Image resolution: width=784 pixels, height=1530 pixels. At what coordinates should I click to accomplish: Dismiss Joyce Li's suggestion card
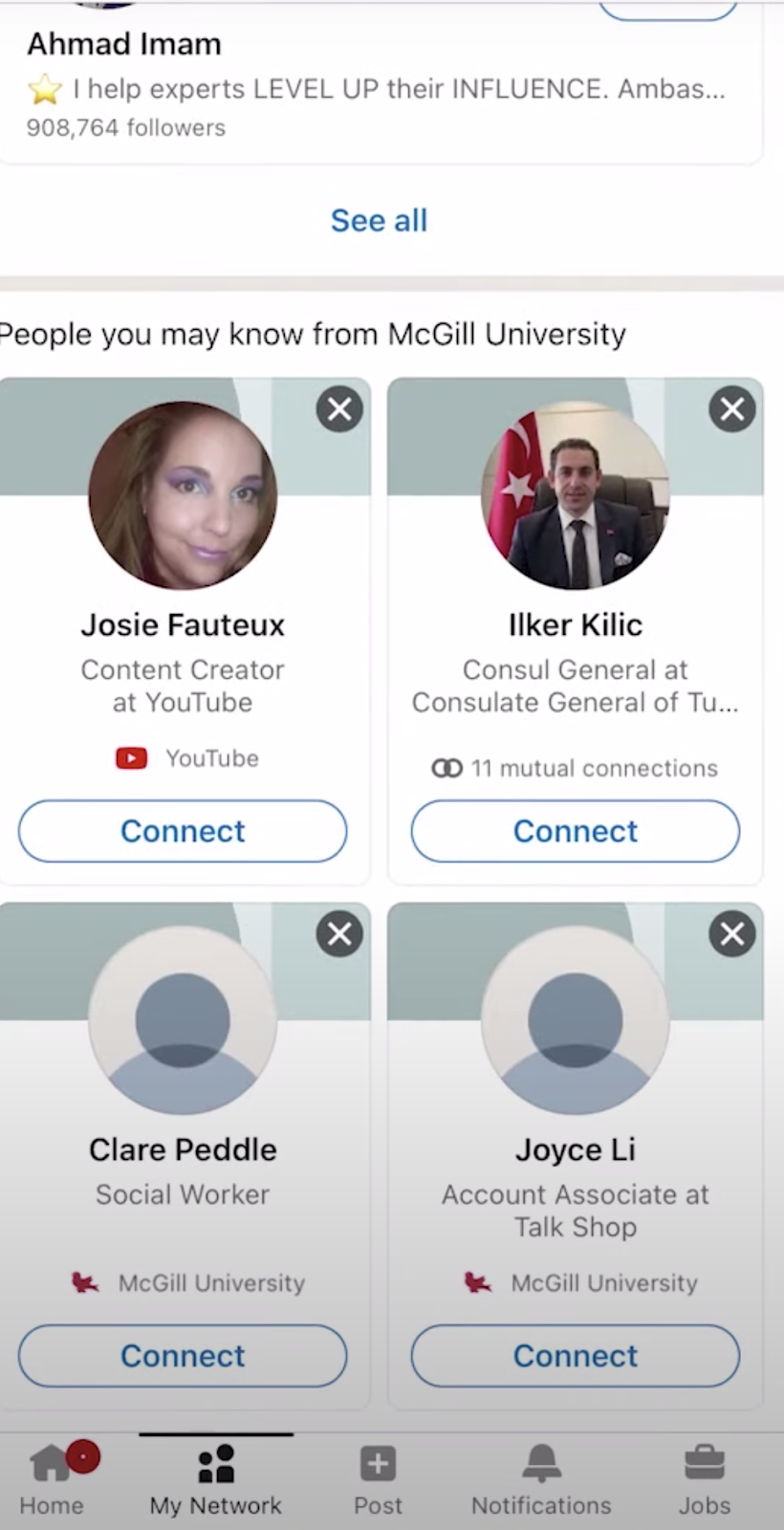point(732,933)
